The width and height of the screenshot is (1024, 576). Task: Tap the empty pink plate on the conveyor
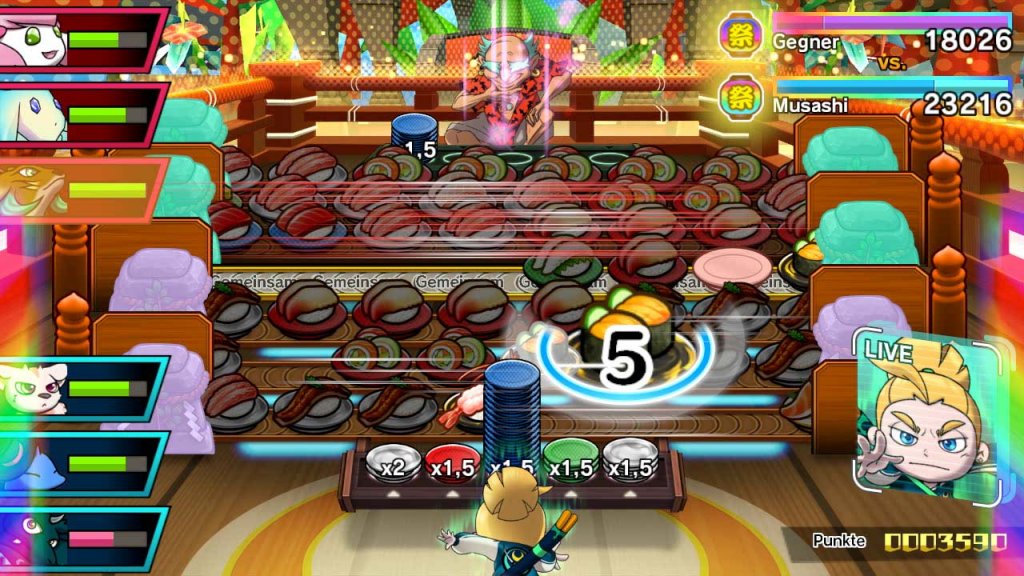pos(732,267)
